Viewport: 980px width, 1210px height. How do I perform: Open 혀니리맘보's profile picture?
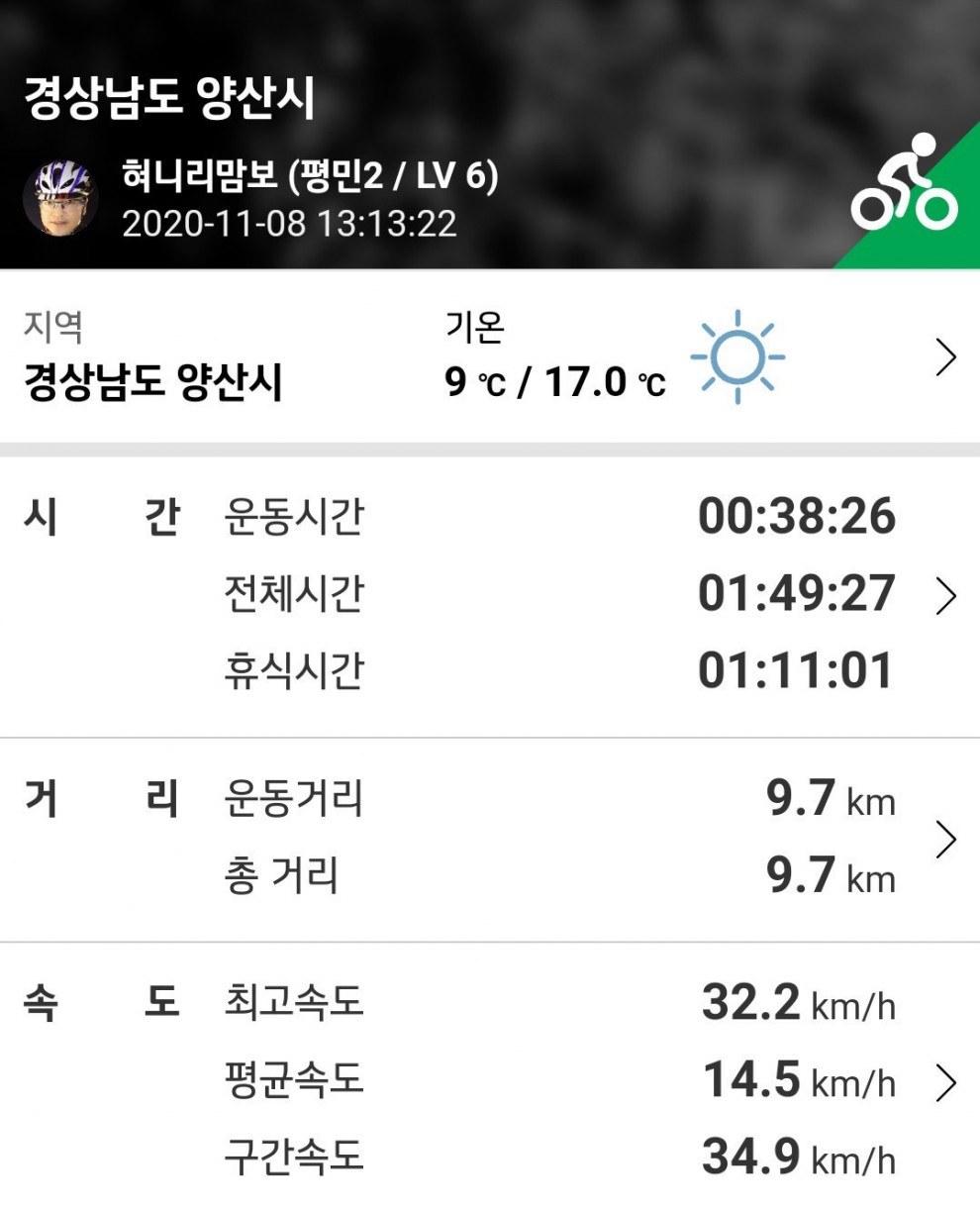pyautogui.click(x=60, y=199)
